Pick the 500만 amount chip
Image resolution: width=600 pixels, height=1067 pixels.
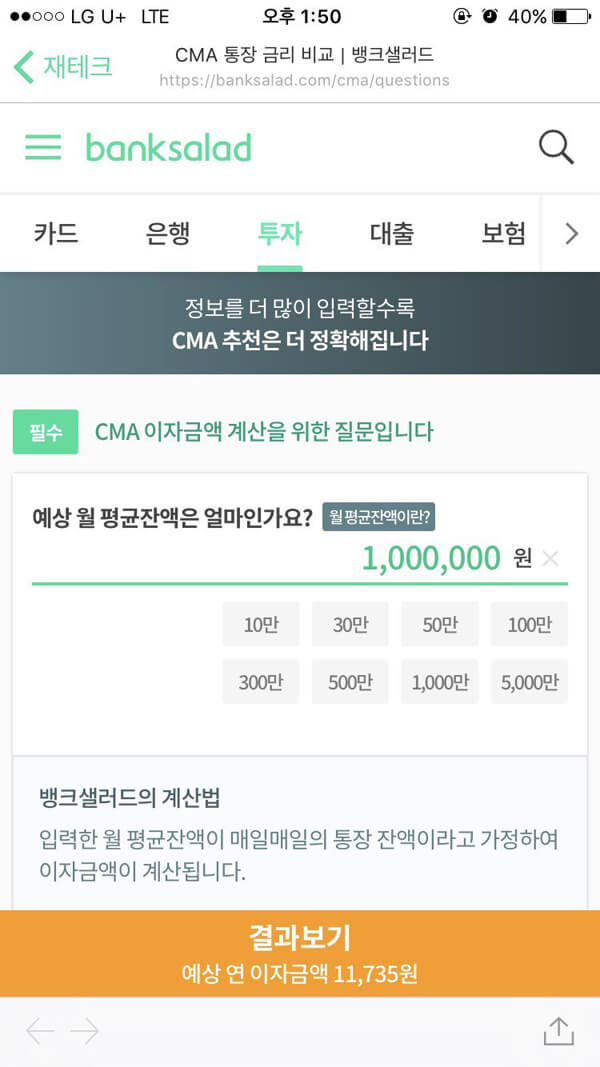tap(350, 682)
